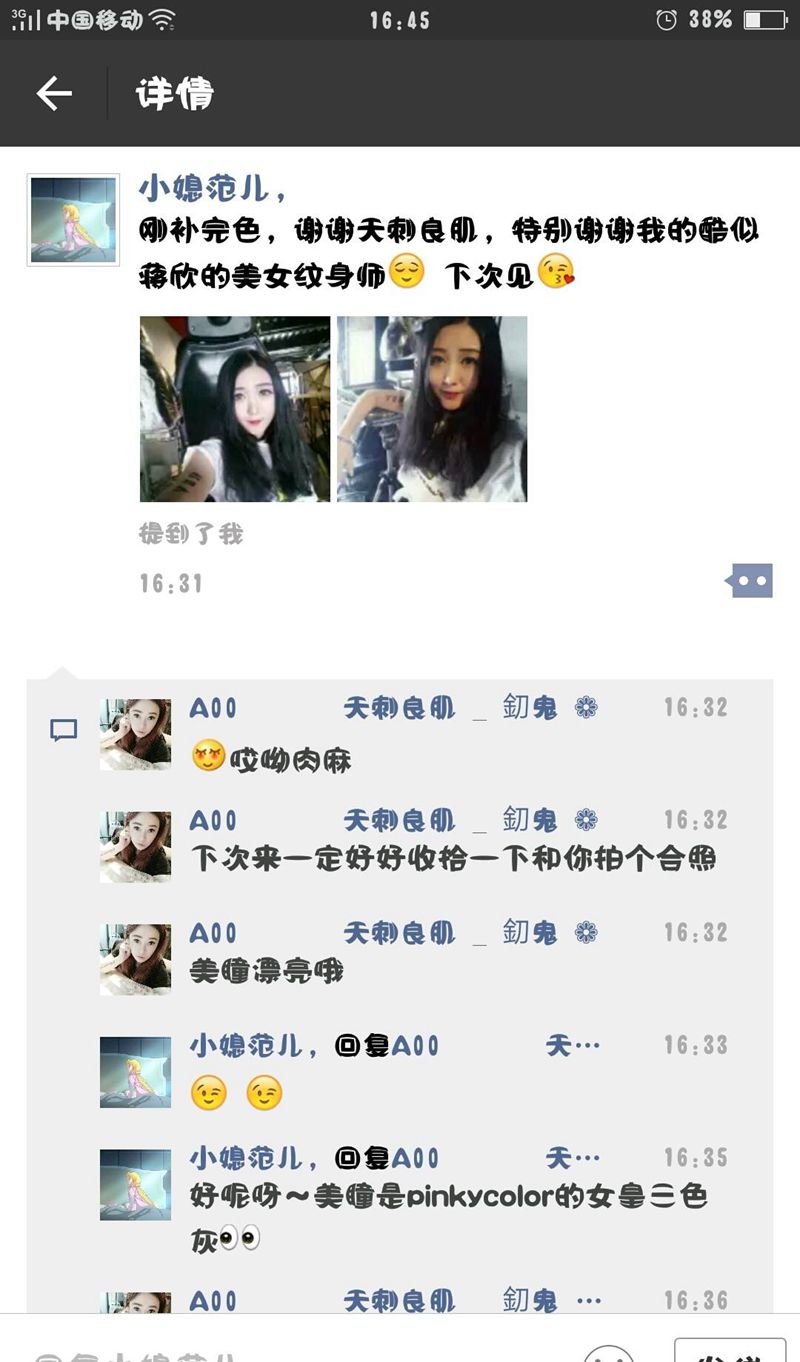Send the comment with 发送 button
800x1362 pixels.
tap(729, 1348)
